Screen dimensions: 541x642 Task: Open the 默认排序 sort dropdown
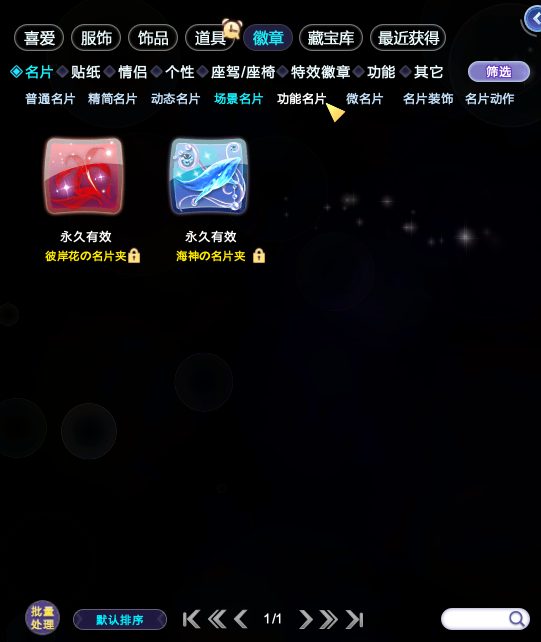(120, 619)
